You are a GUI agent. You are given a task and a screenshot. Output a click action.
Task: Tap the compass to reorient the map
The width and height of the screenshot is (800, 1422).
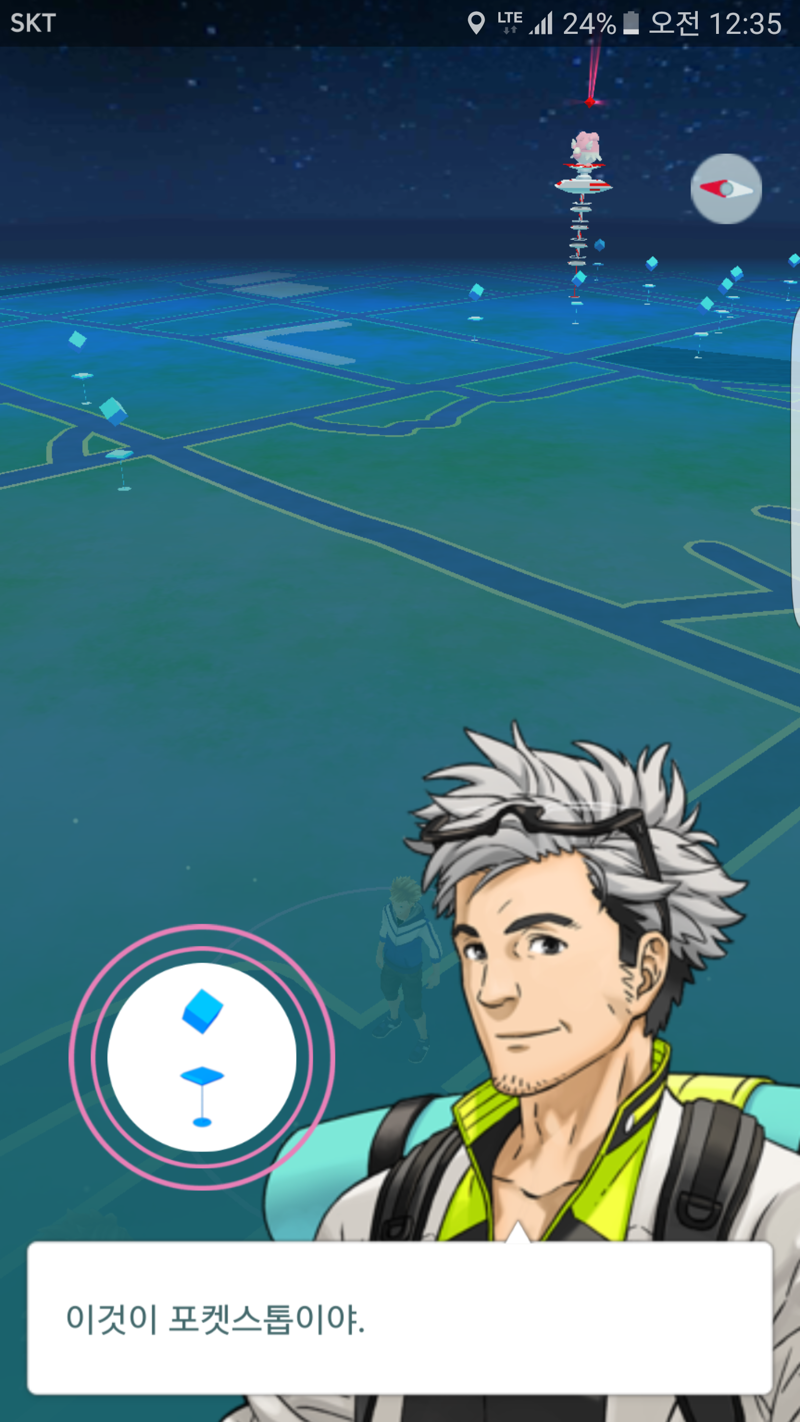point(726,188)
